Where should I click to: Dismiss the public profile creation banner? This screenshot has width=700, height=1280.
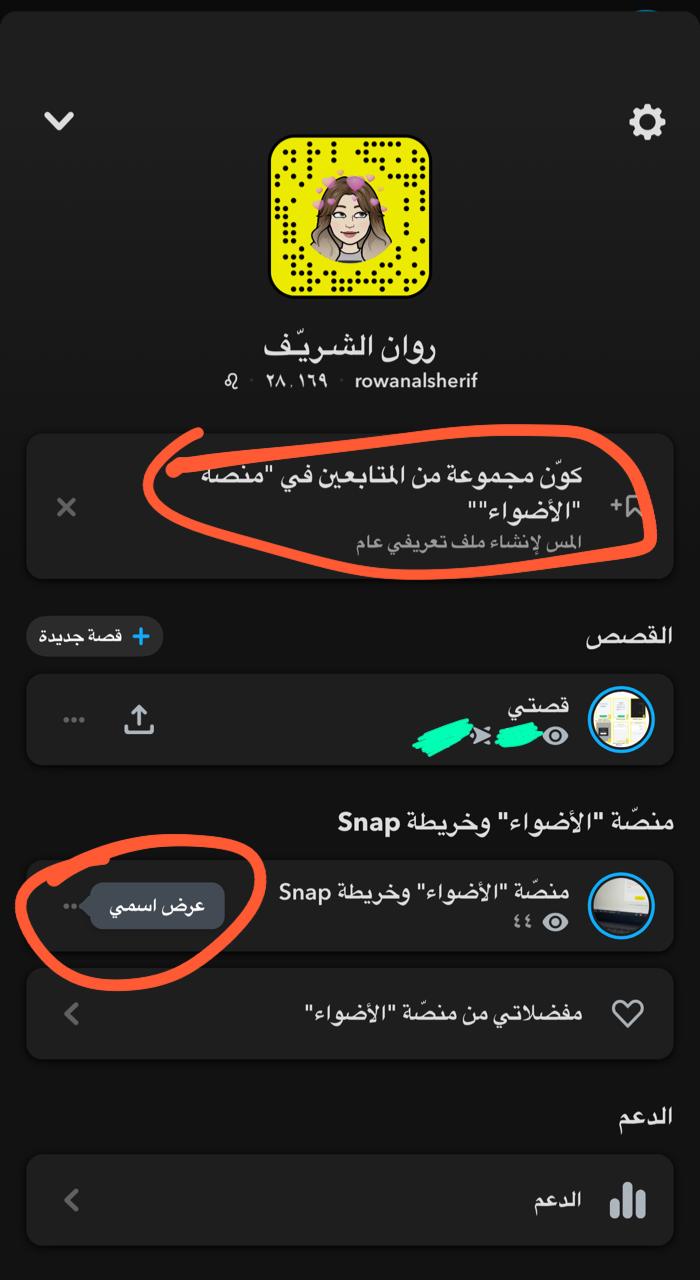(x=66, y=507)
